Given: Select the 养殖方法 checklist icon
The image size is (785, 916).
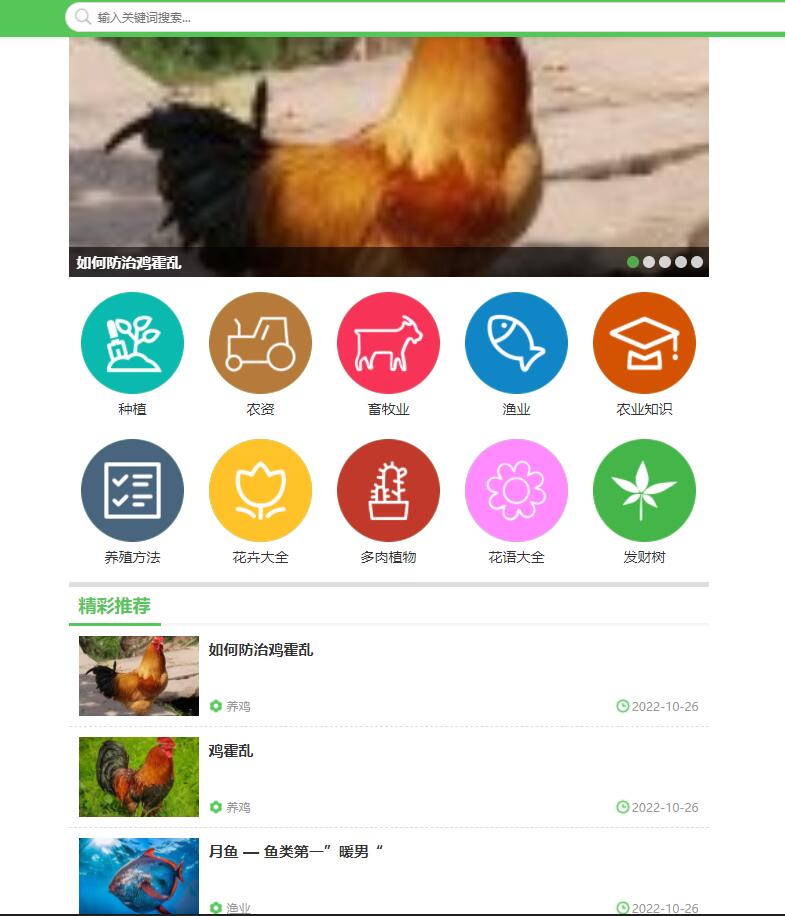Looking at the screenshot, I should (133, 491).
